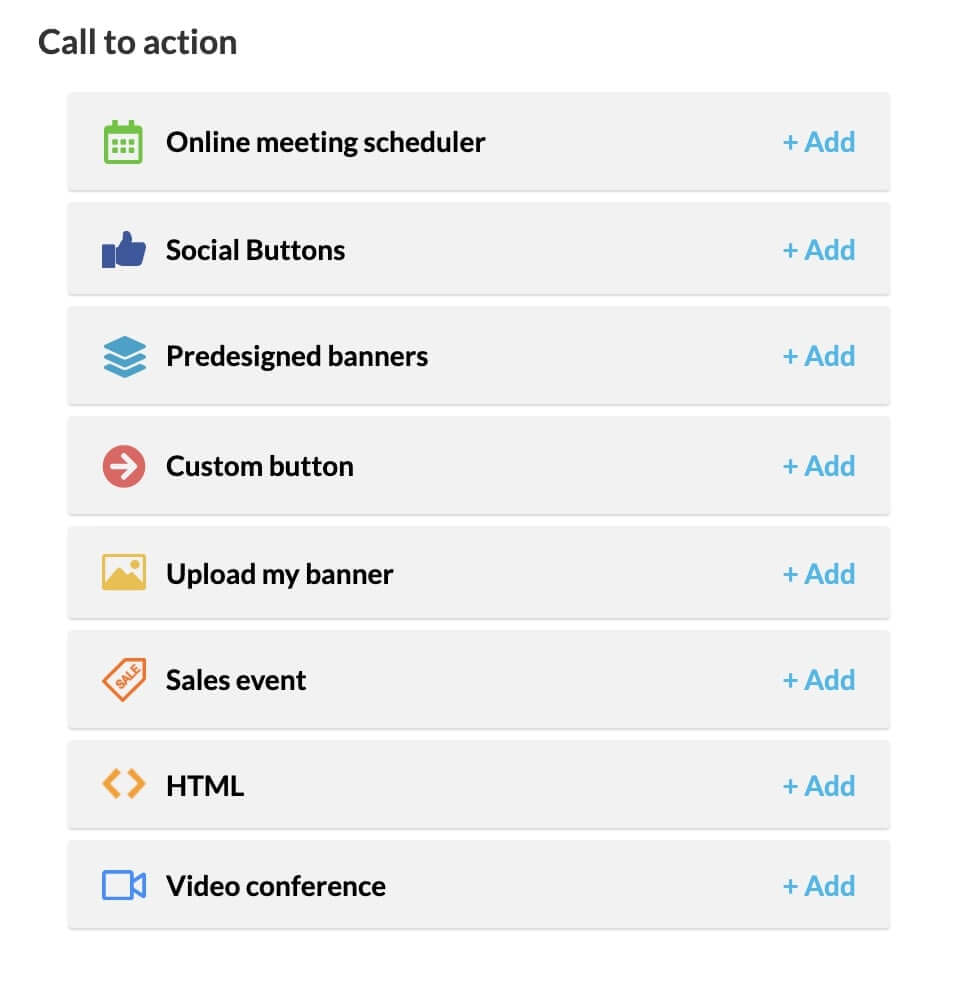
Task: Click the red arrow Custom button icon
Action: [122, 465]
